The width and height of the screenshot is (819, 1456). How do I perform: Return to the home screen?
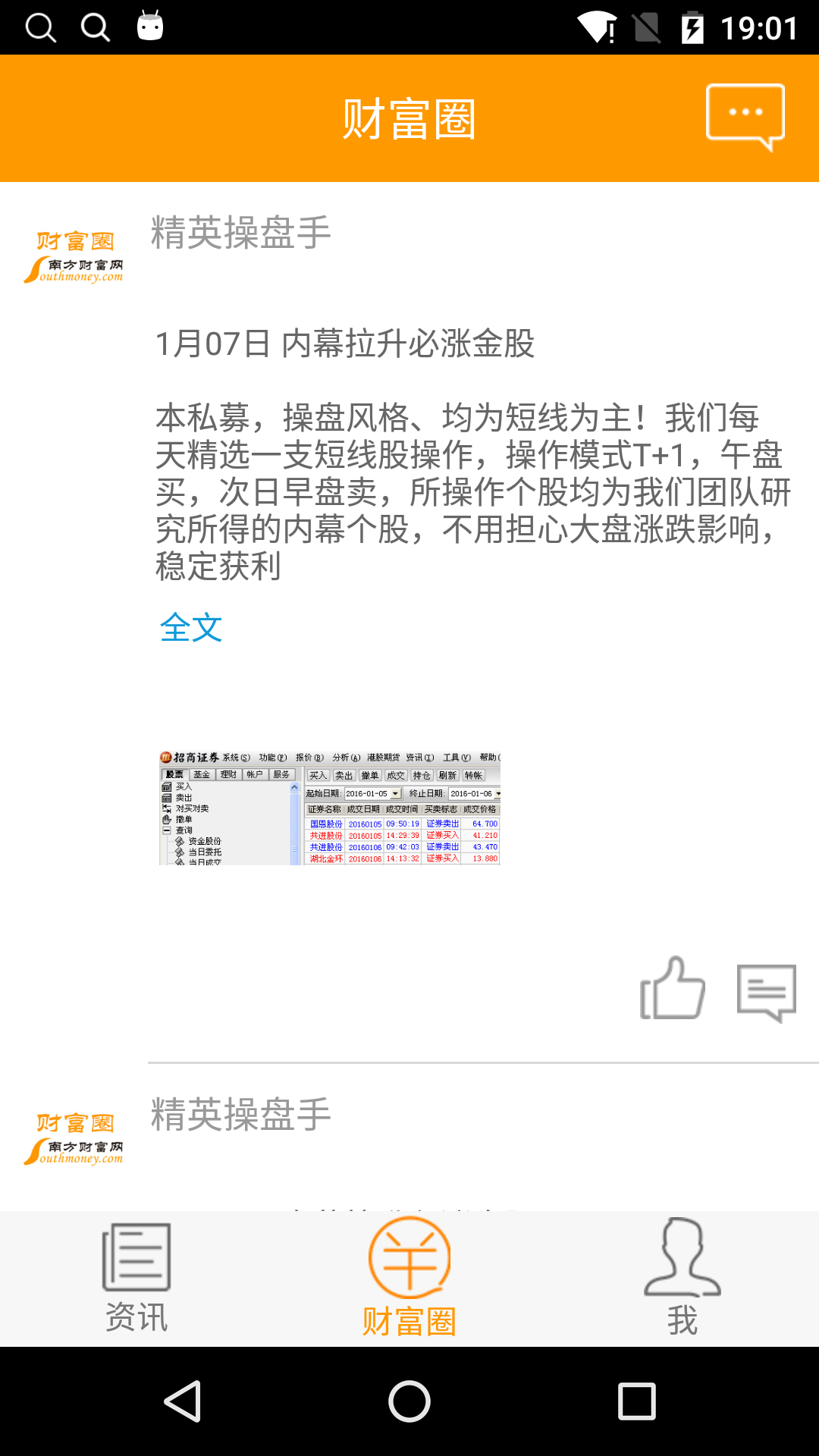click(409, 1401)
